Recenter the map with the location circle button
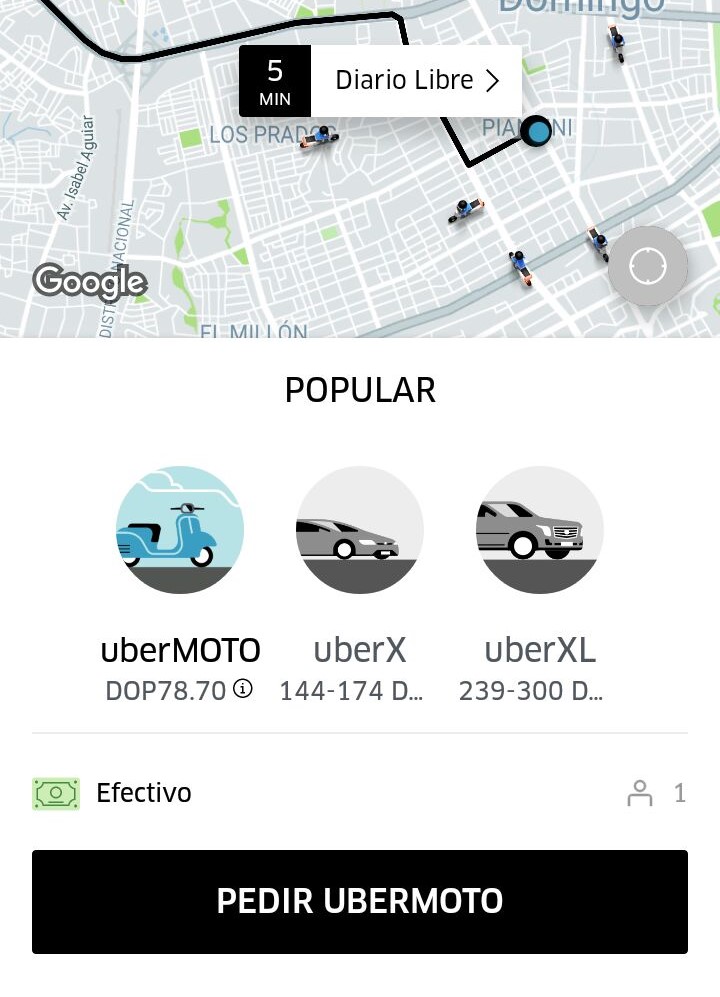Screen dimensions: 720x997 click(647, 265)
